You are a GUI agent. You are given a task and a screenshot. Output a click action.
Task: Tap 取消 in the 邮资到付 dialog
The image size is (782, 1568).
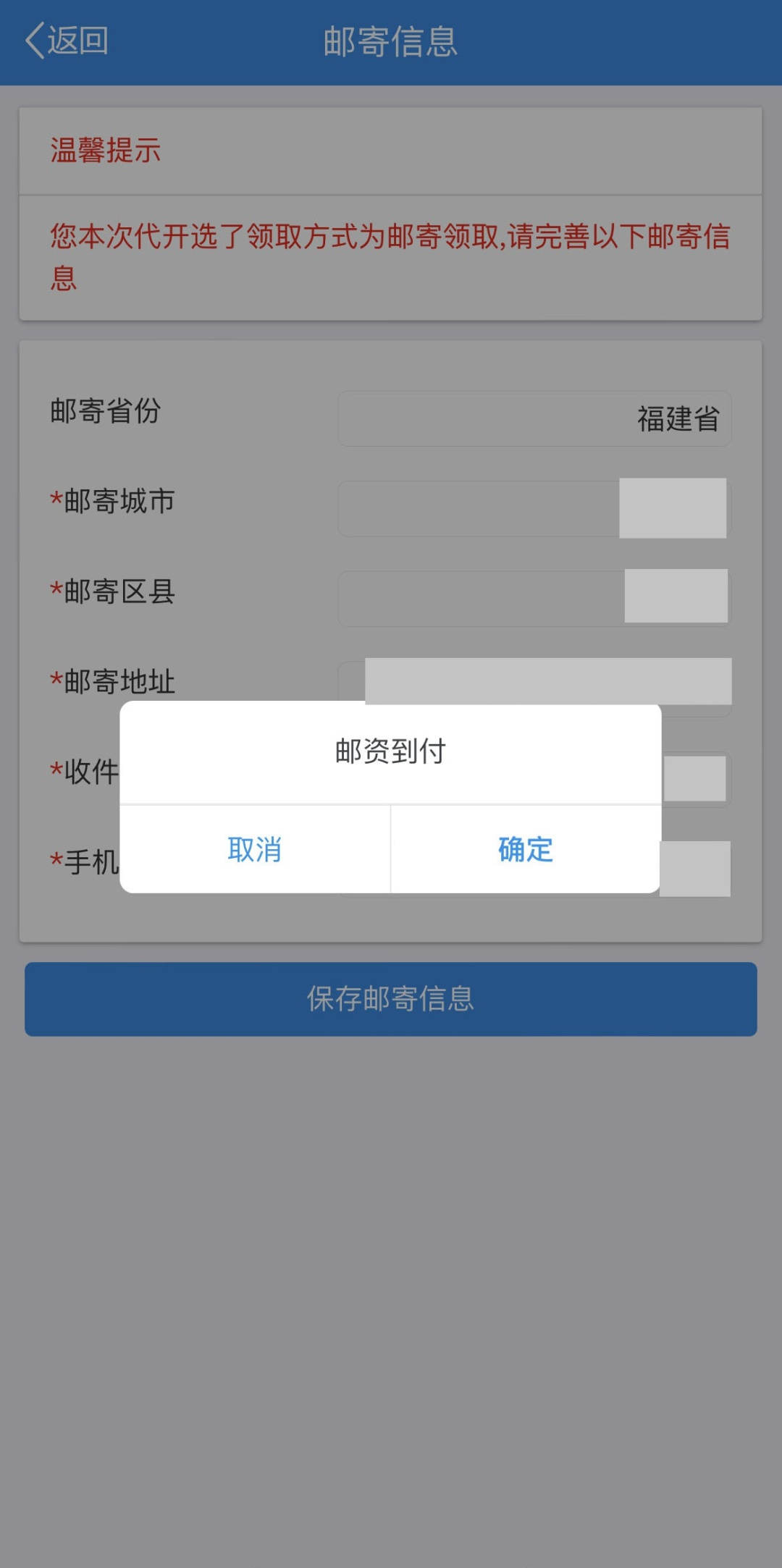[x=255, y=849]
